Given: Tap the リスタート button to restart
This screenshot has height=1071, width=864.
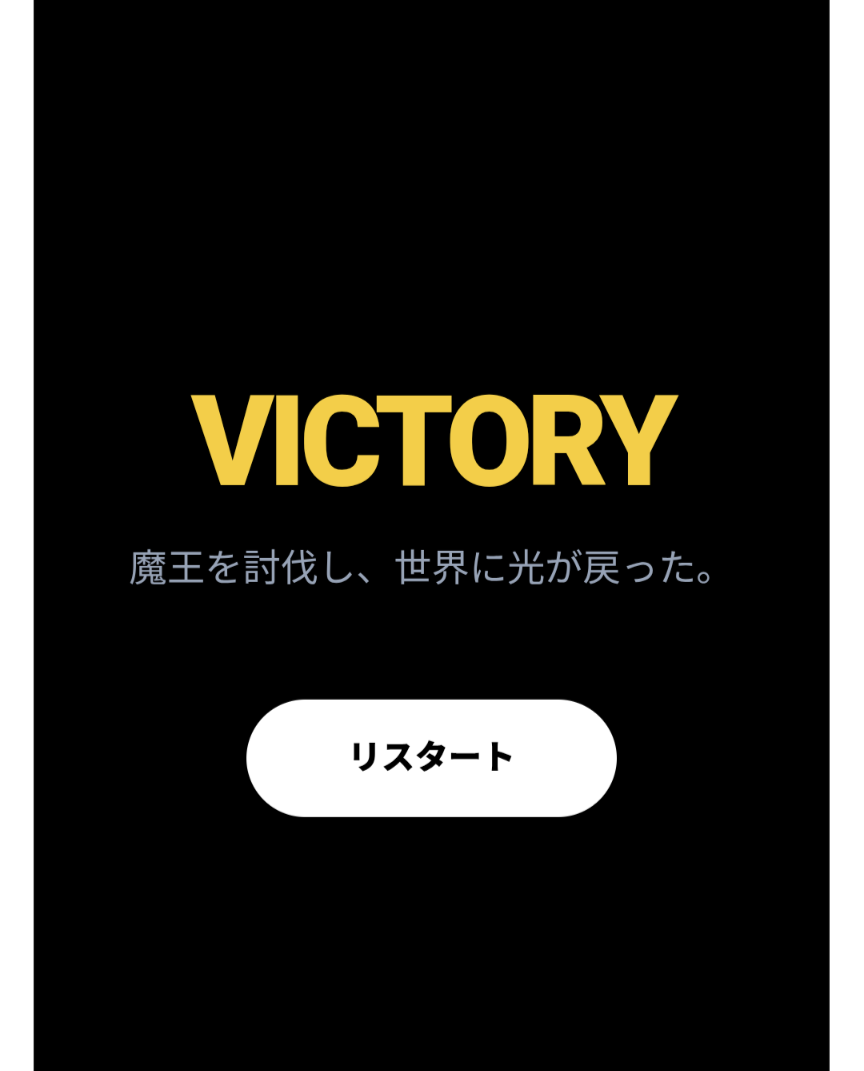Looking at the screenshot, I should click(x=431, y=758).
